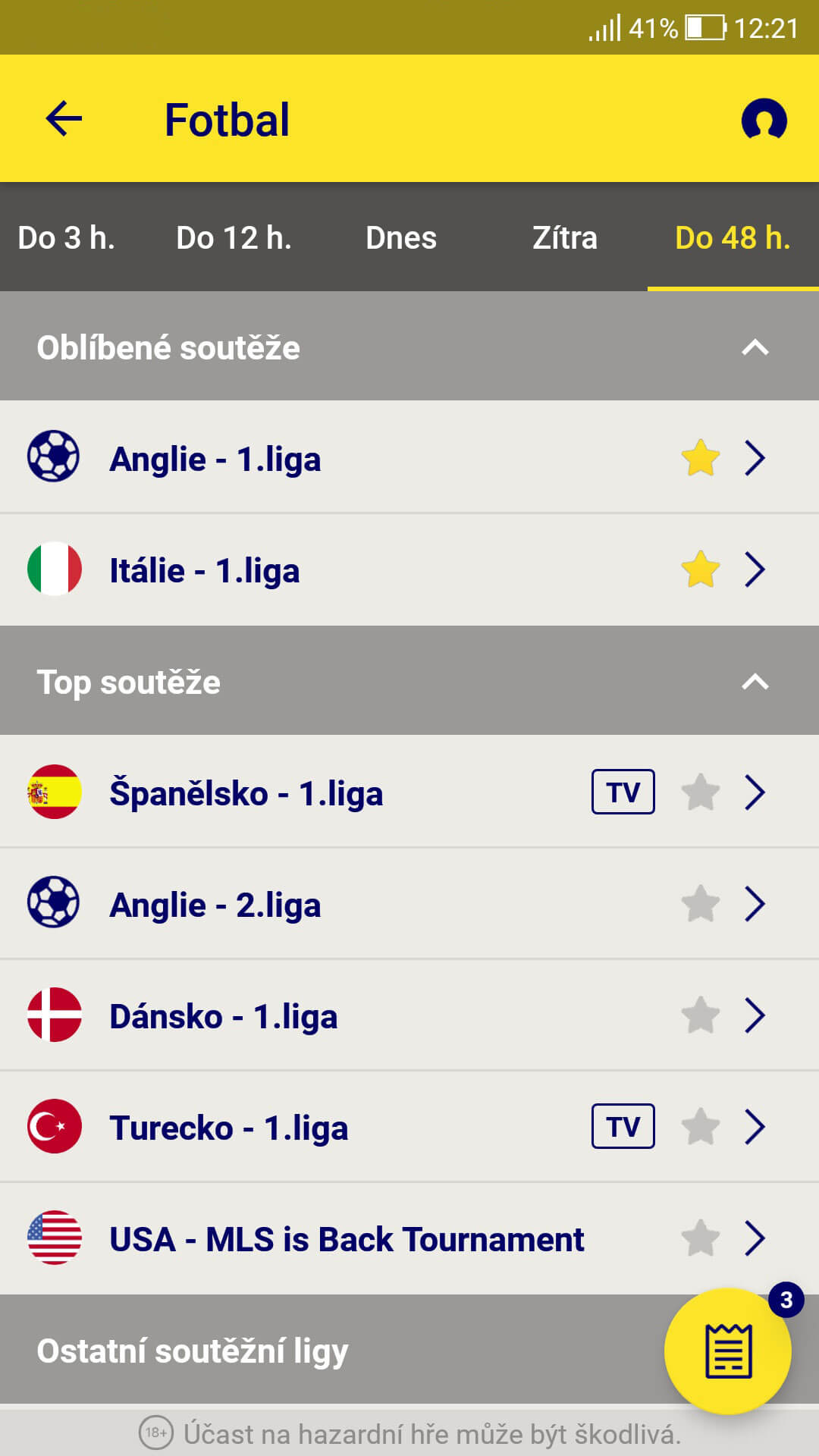Open Španělsko - 1.liga

click(x=409, y=792)
